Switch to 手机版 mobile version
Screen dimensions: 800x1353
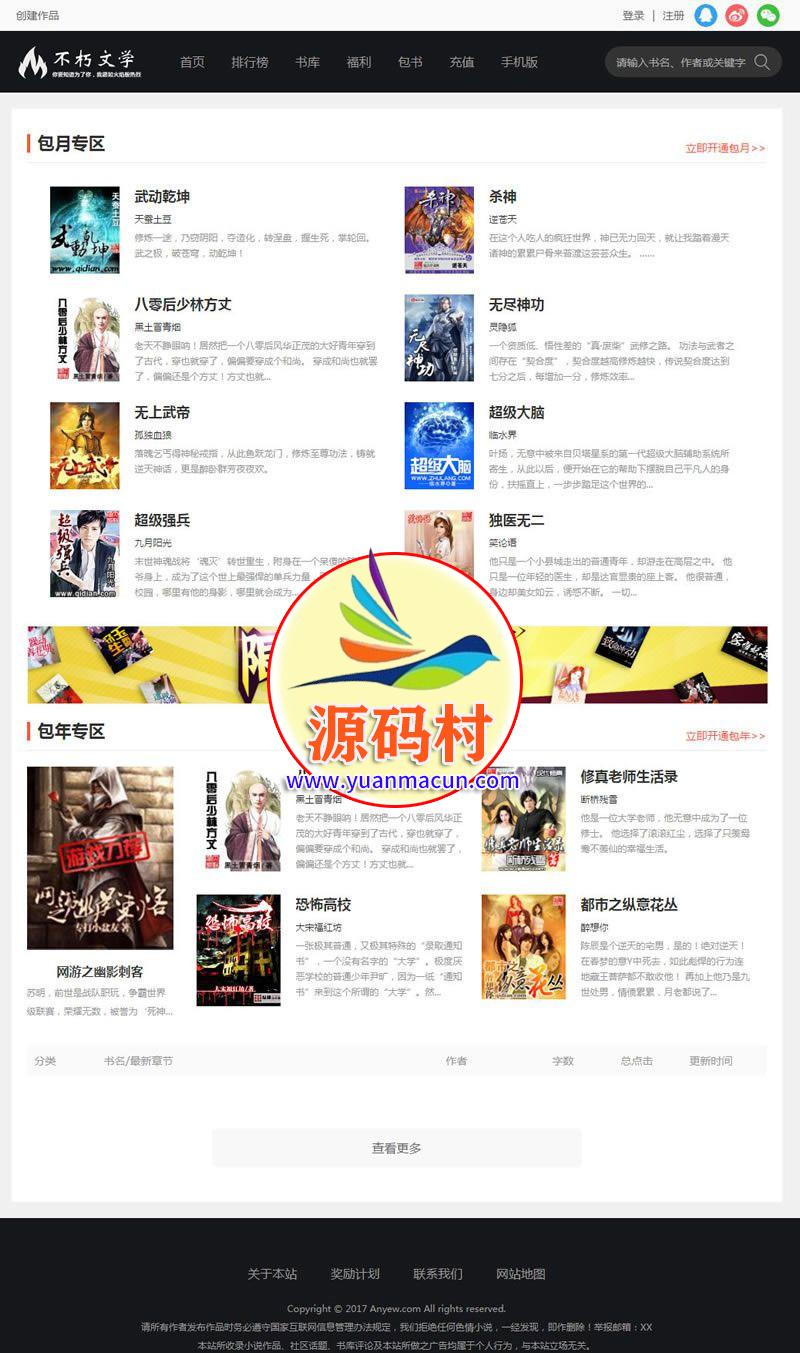click(519, 62)
